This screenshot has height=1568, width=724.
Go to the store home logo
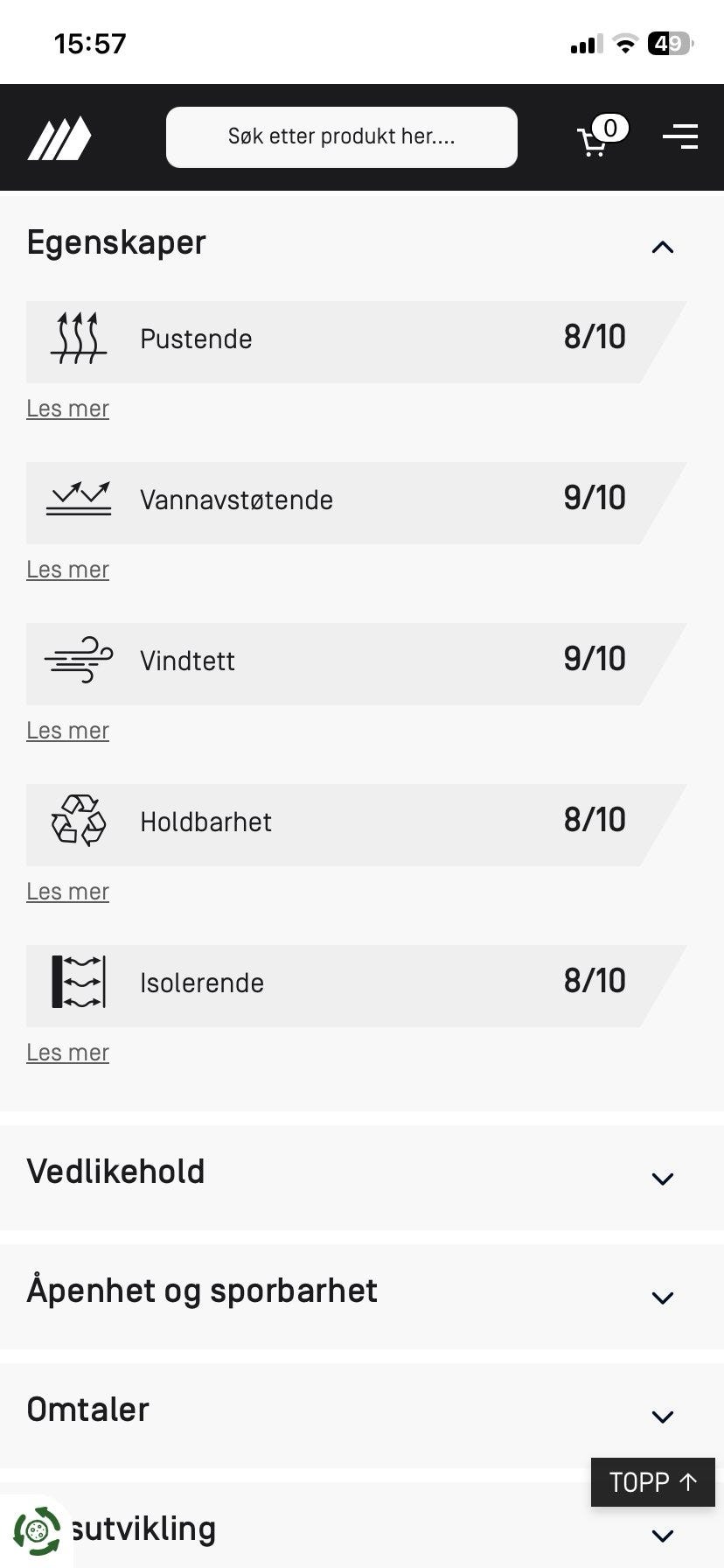pyautogui.click(x=59, y=138)
